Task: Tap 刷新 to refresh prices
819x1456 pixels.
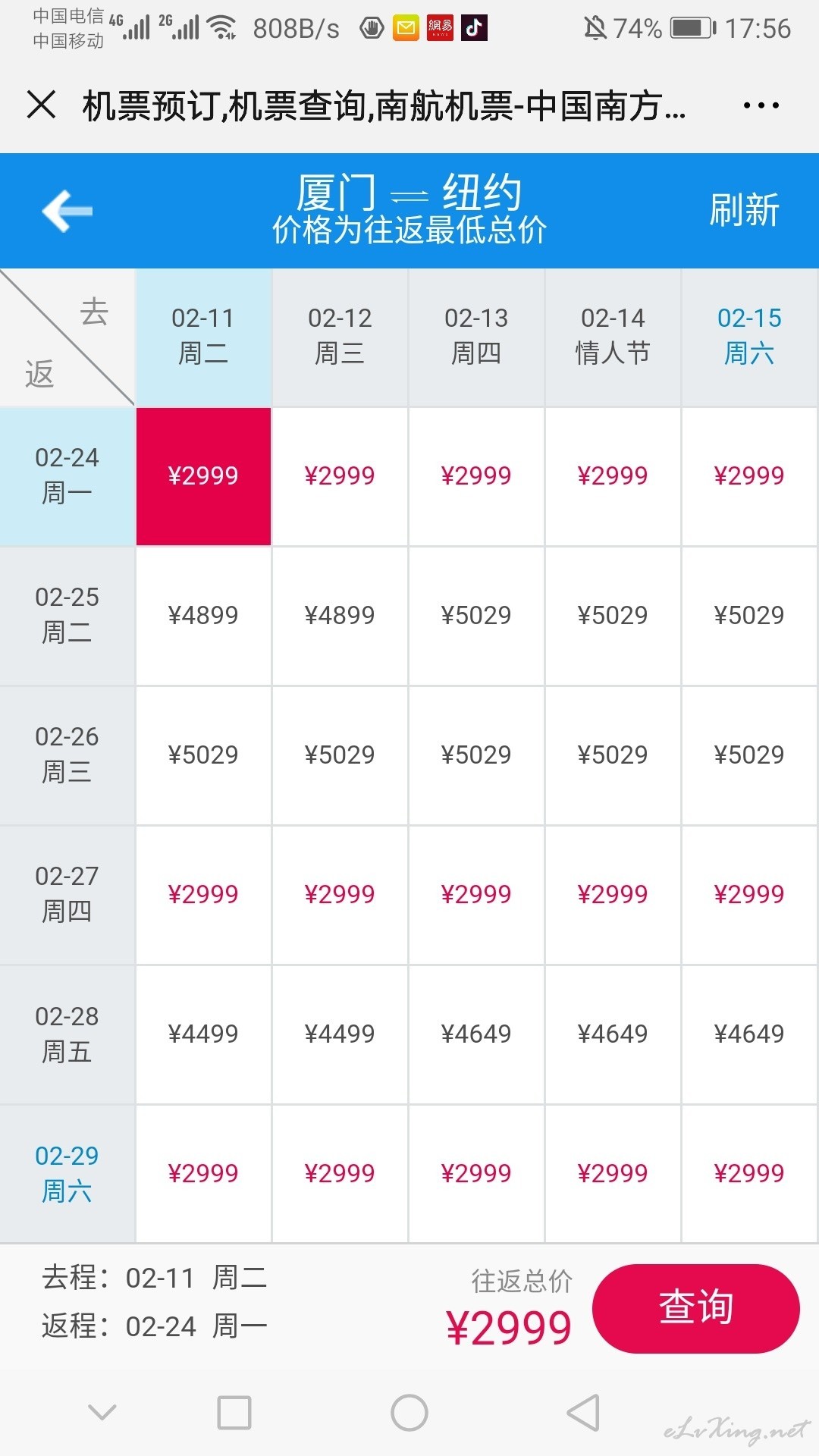Action: click(x=744, y=210)
